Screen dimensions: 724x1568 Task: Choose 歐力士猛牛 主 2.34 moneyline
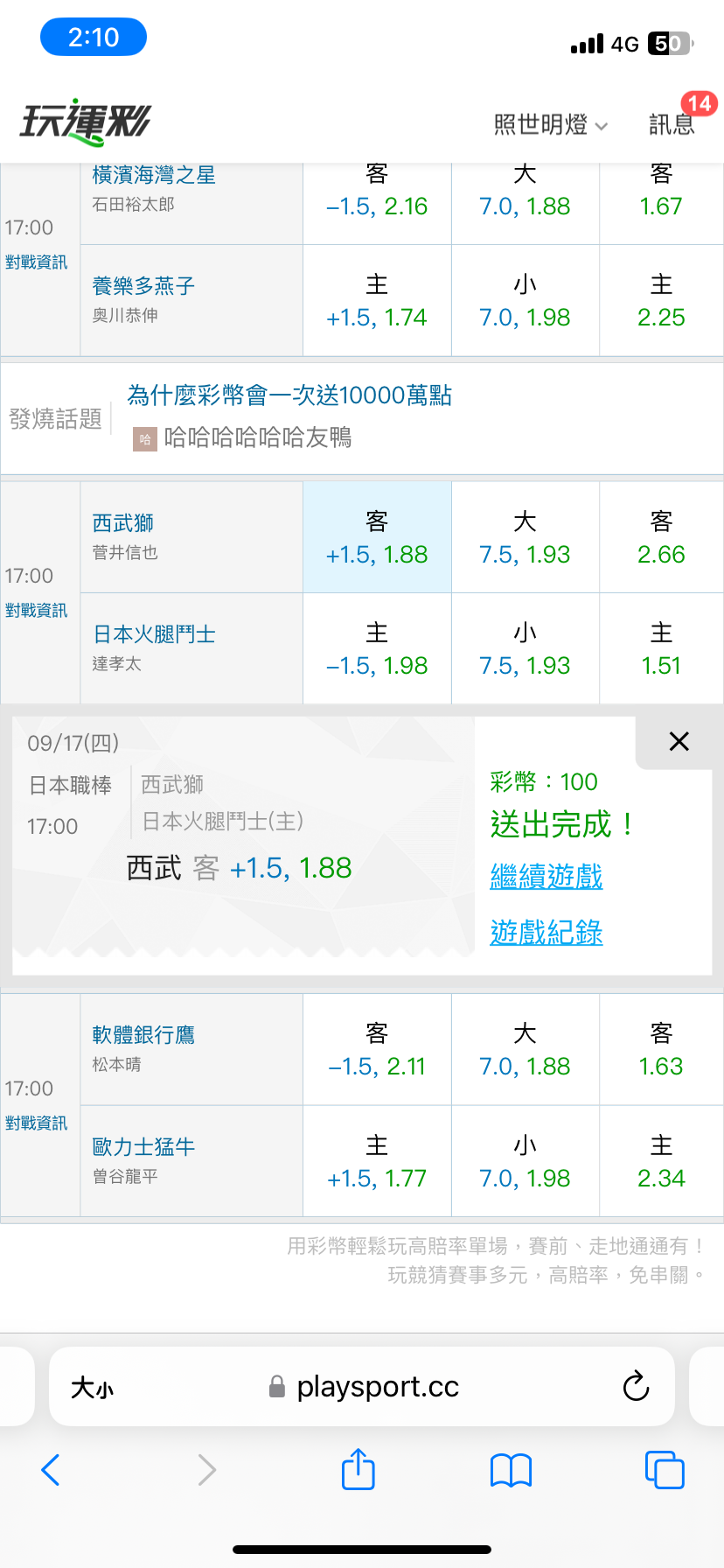tap(661, 1161)
